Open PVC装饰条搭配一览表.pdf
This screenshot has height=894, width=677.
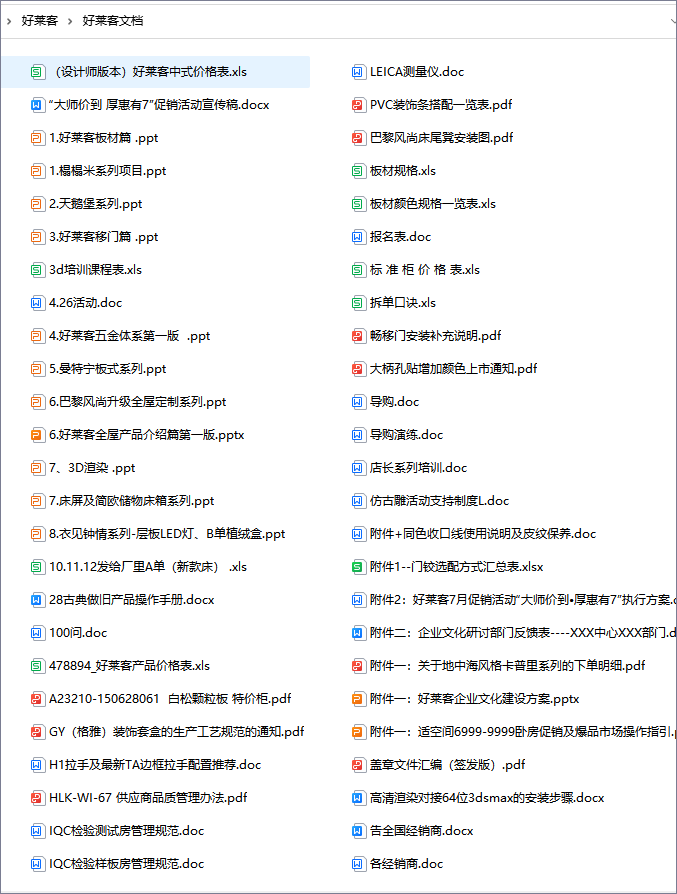[x=441, y=105]
